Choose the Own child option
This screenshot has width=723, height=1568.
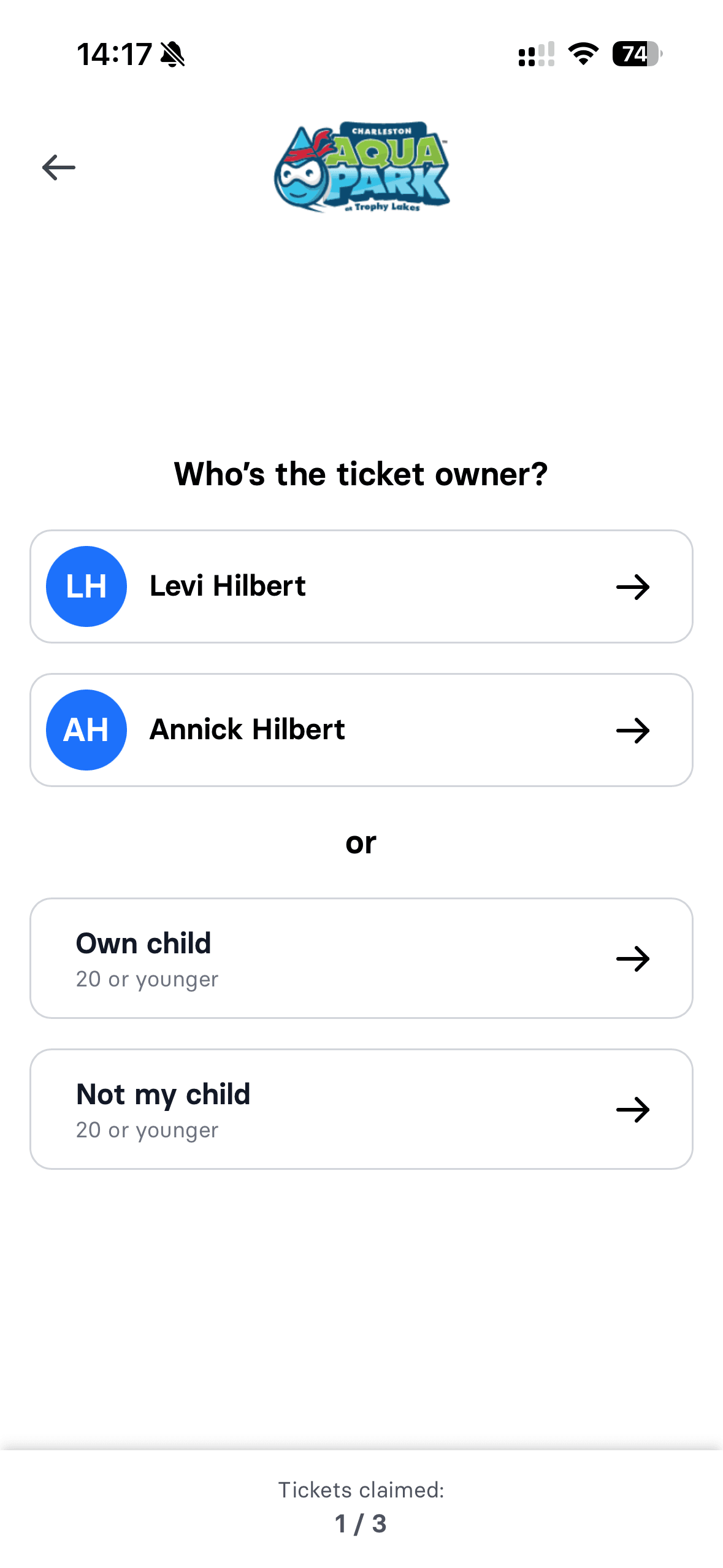361,958
